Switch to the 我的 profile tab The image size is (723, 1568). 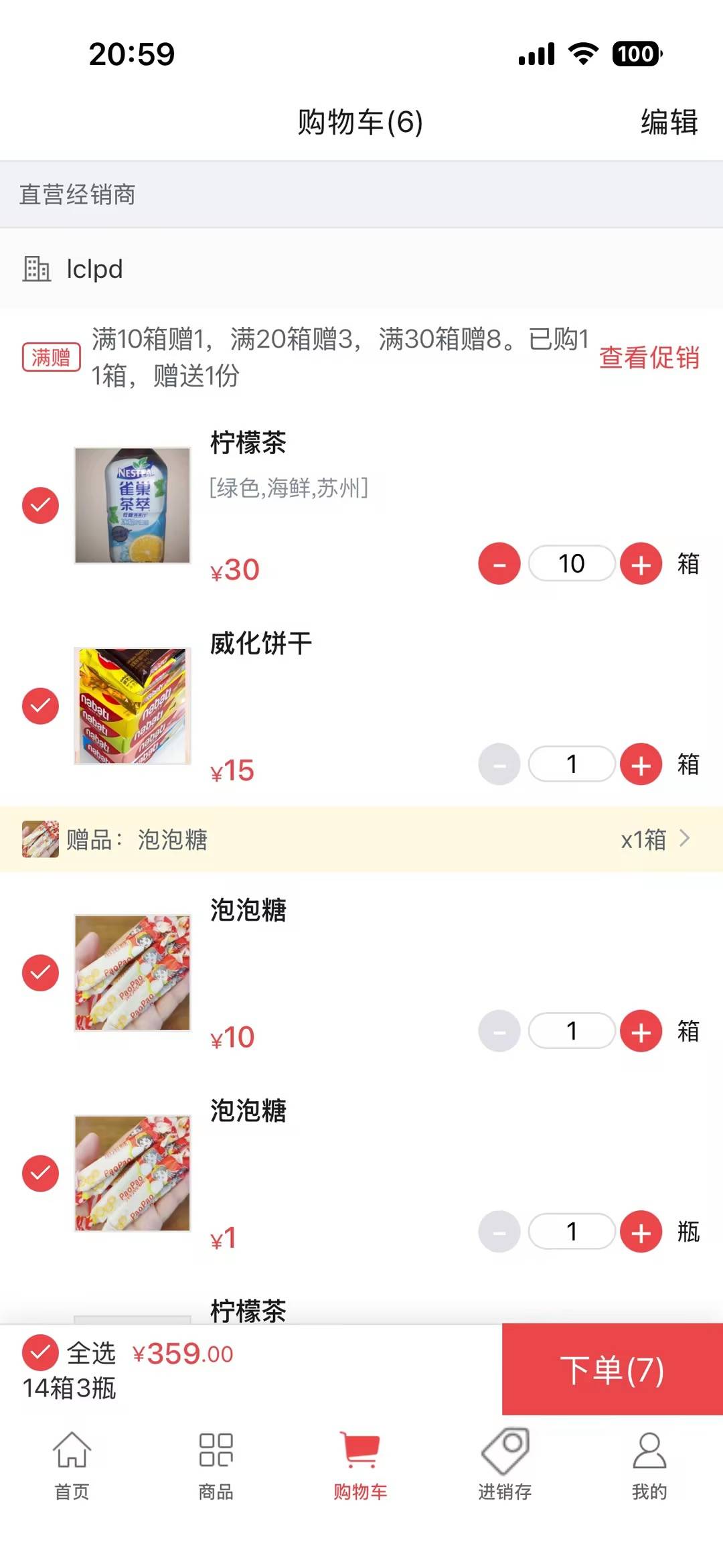[x=649, y=1465]
